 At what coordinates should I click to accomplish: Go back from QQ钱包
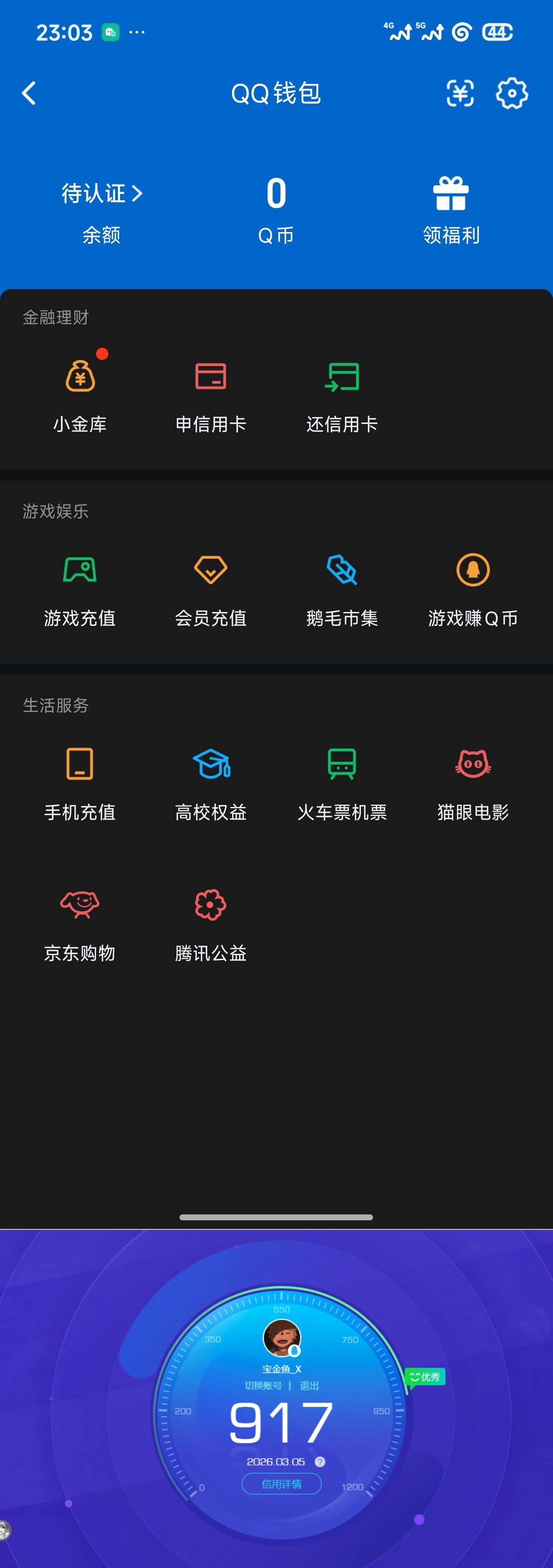[29, 93]
